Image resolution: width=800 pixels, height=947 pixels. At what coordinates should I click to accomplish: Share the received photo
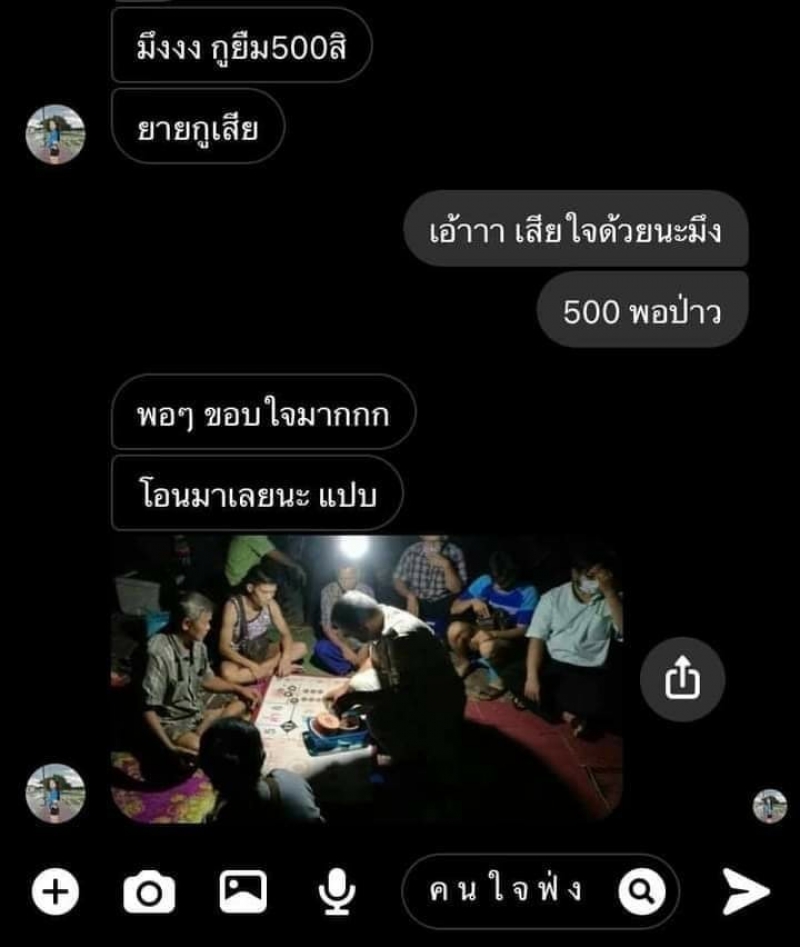click(682, 680)
